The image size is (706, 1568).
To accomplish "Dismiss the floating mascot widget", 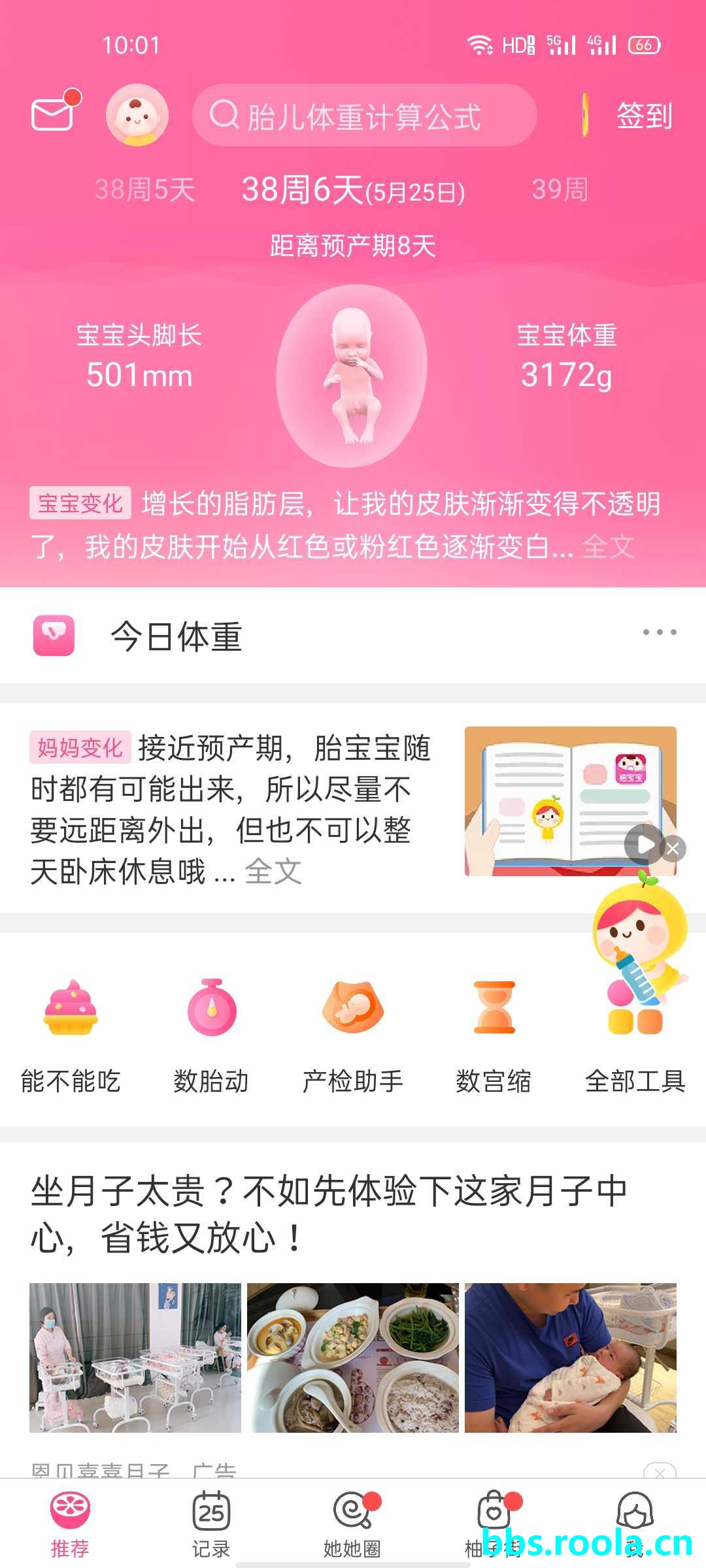I will (673, 849).
